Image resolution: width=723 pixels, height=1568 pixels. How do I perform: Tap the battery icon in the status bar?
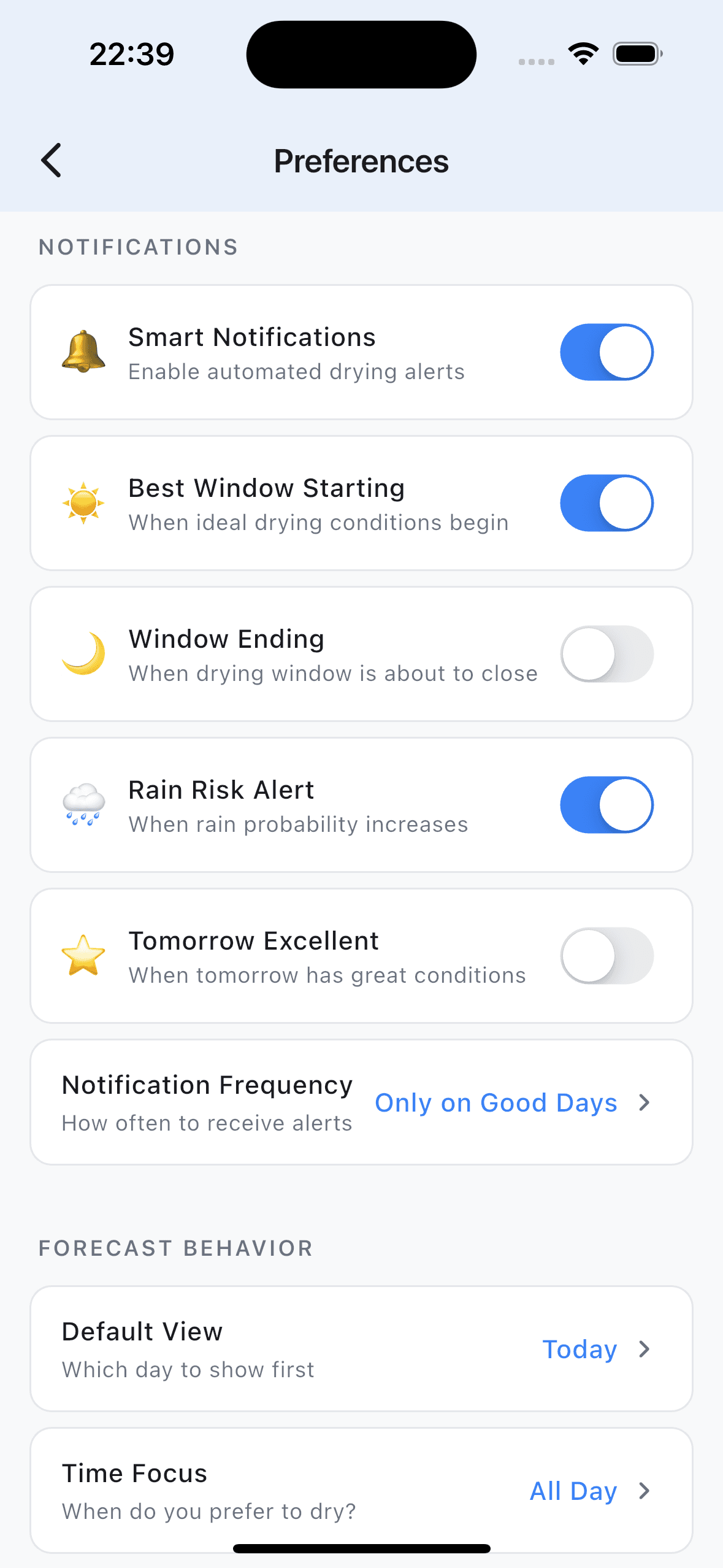click(636, 53)
